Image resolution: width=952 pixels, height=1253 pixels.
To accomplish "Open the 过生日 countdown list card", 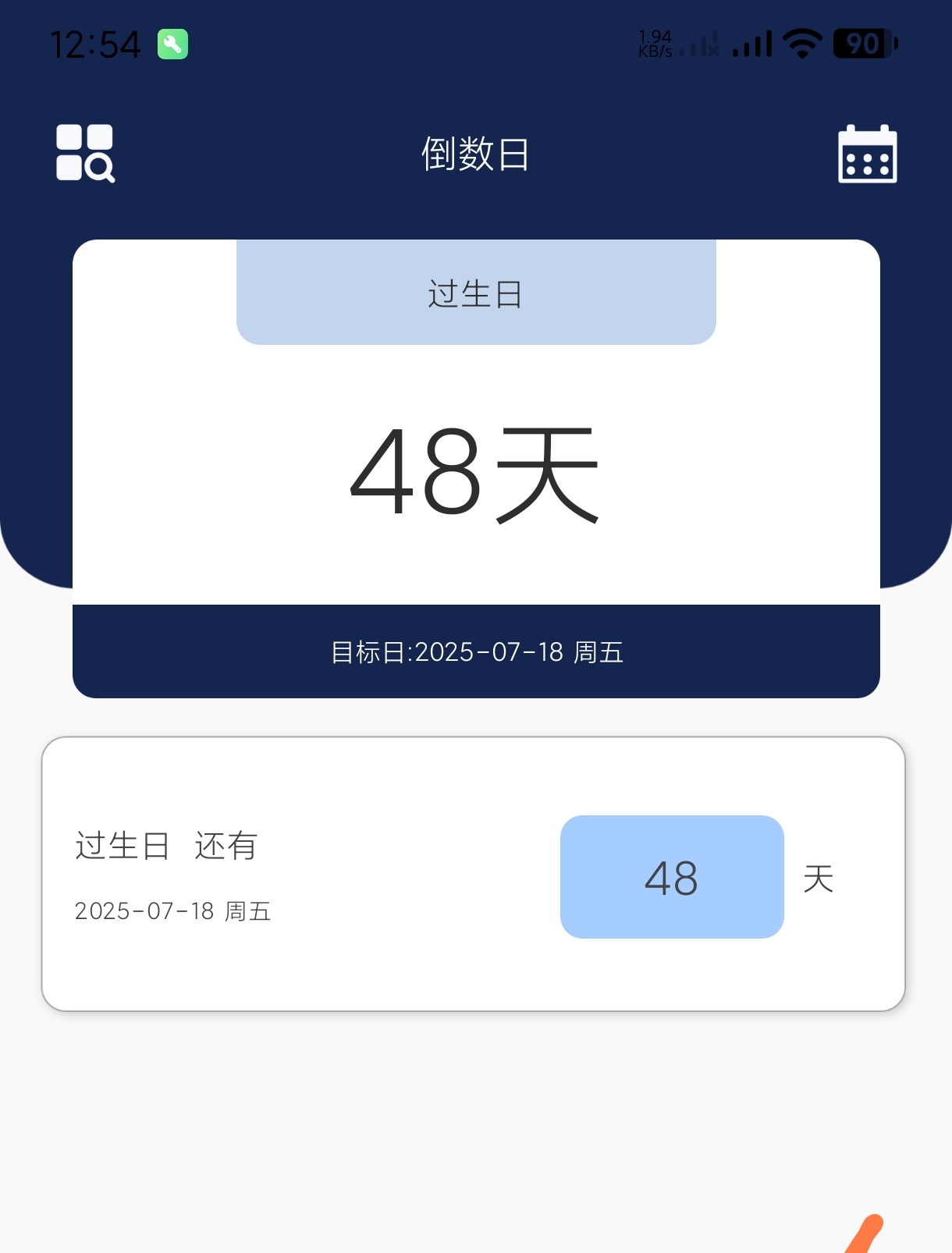I will (473, 874).
